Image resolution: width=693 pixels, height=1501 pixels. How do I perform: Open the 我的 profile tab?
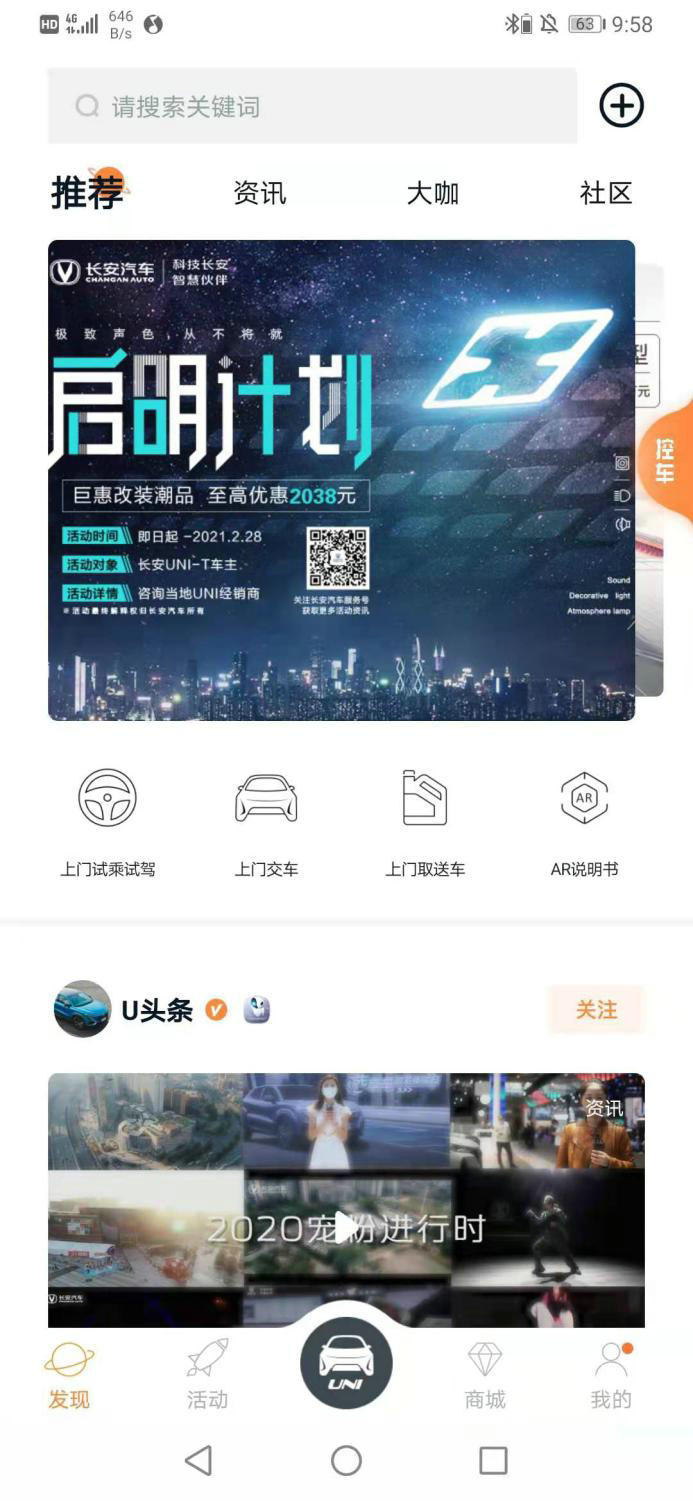(x=611, y=1374)
